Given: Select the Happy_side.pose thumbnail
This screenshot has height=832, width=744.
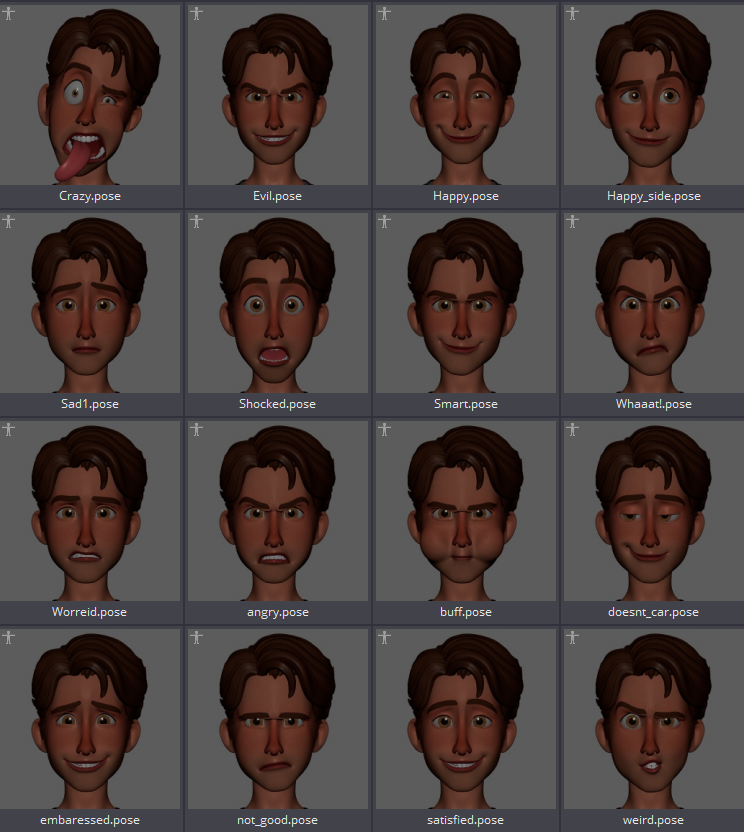Looking at the screenshot, I should click(653, 95).
